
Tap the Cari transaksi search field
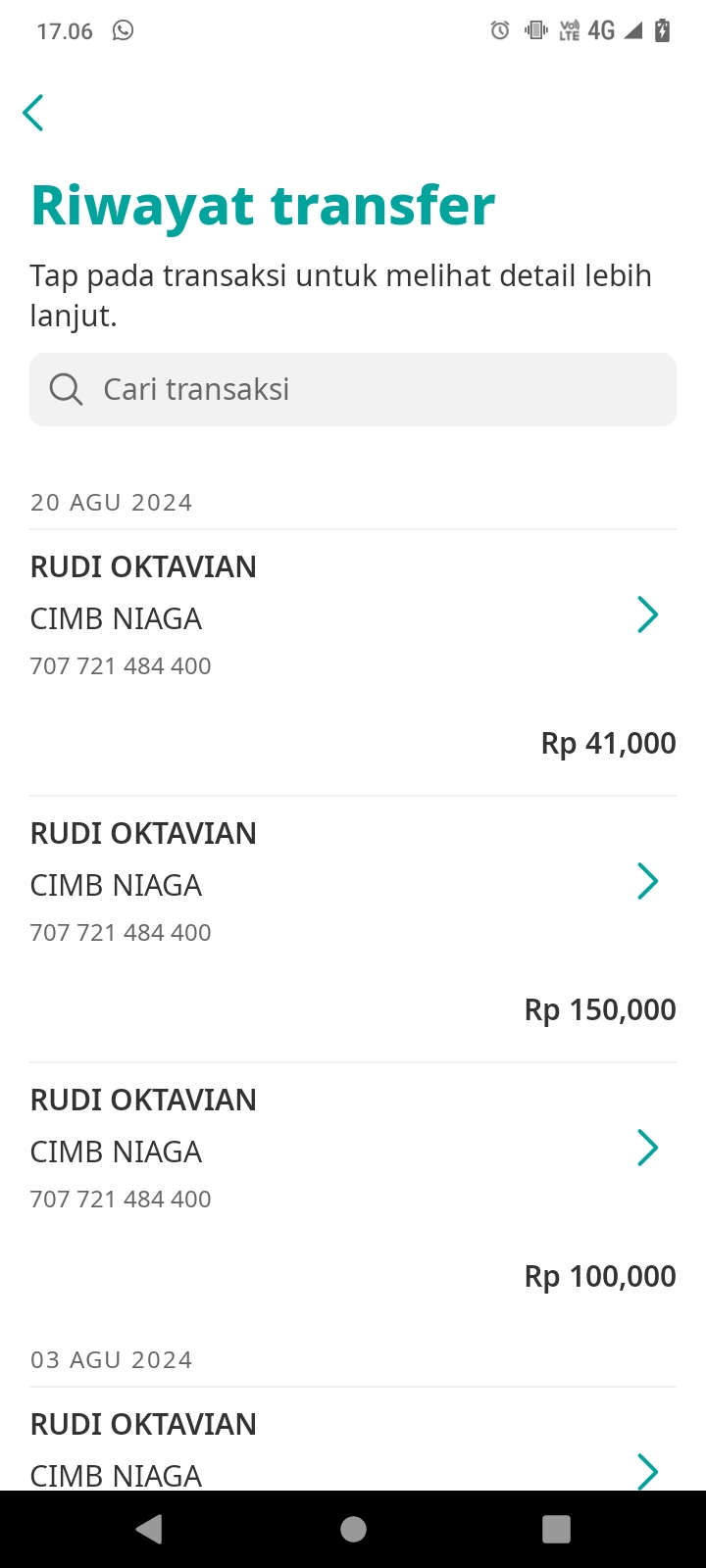point(353,389)
